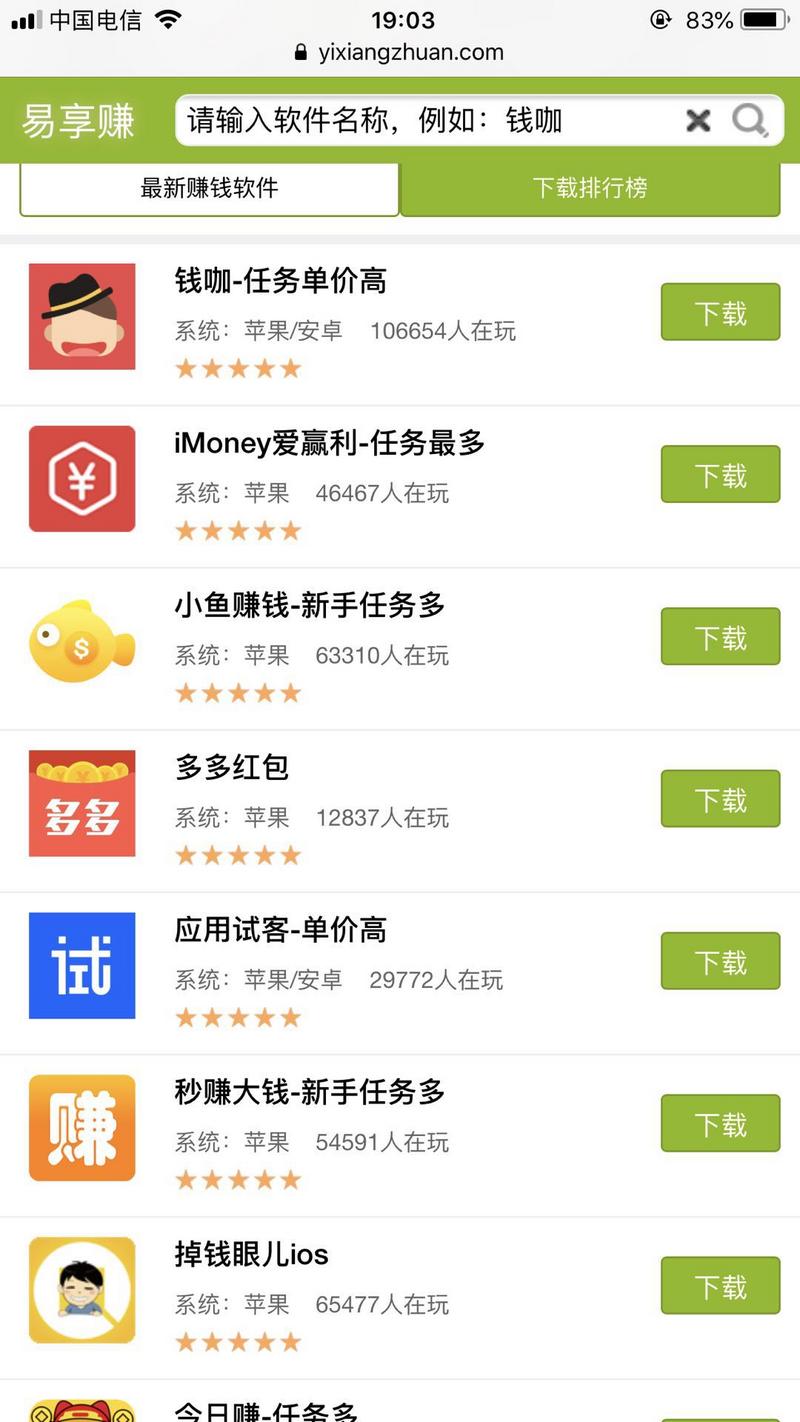The height and width of the screenshot is (1422, 800).
Task: Clear the search box with the X icon
Action: coord(697,120)
